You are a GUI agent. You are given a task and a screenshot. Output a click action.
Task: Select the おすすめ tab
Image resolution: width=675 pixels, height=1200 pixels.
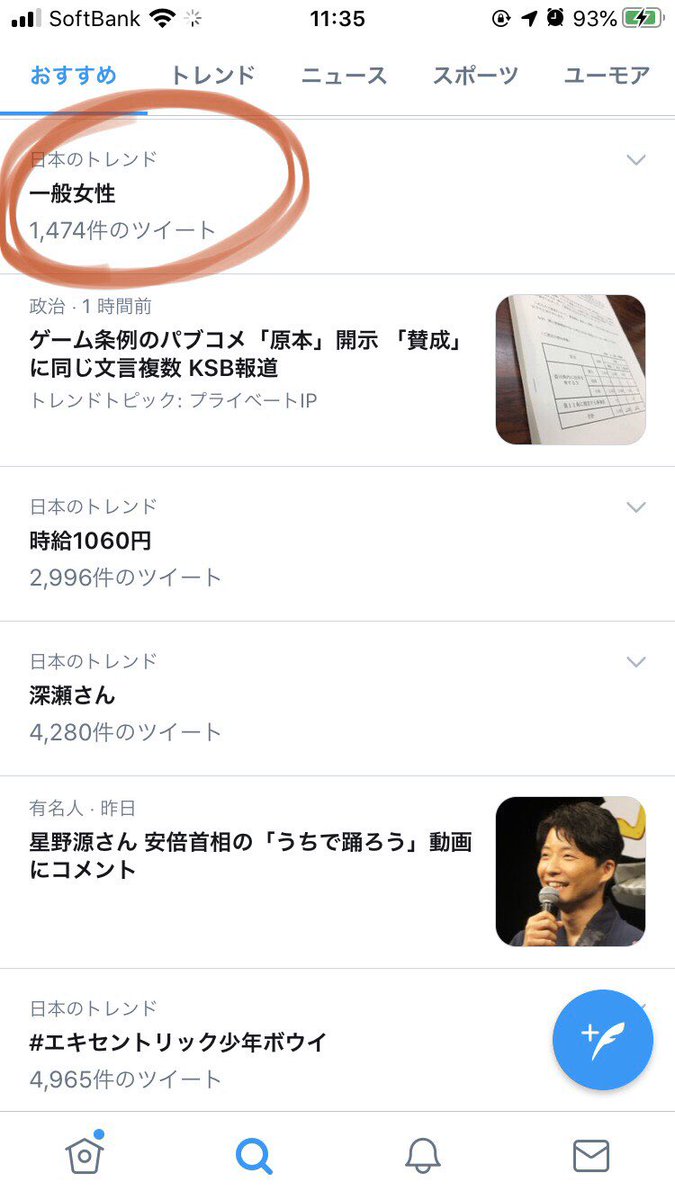pyautogui.click(x=73, y=75)
